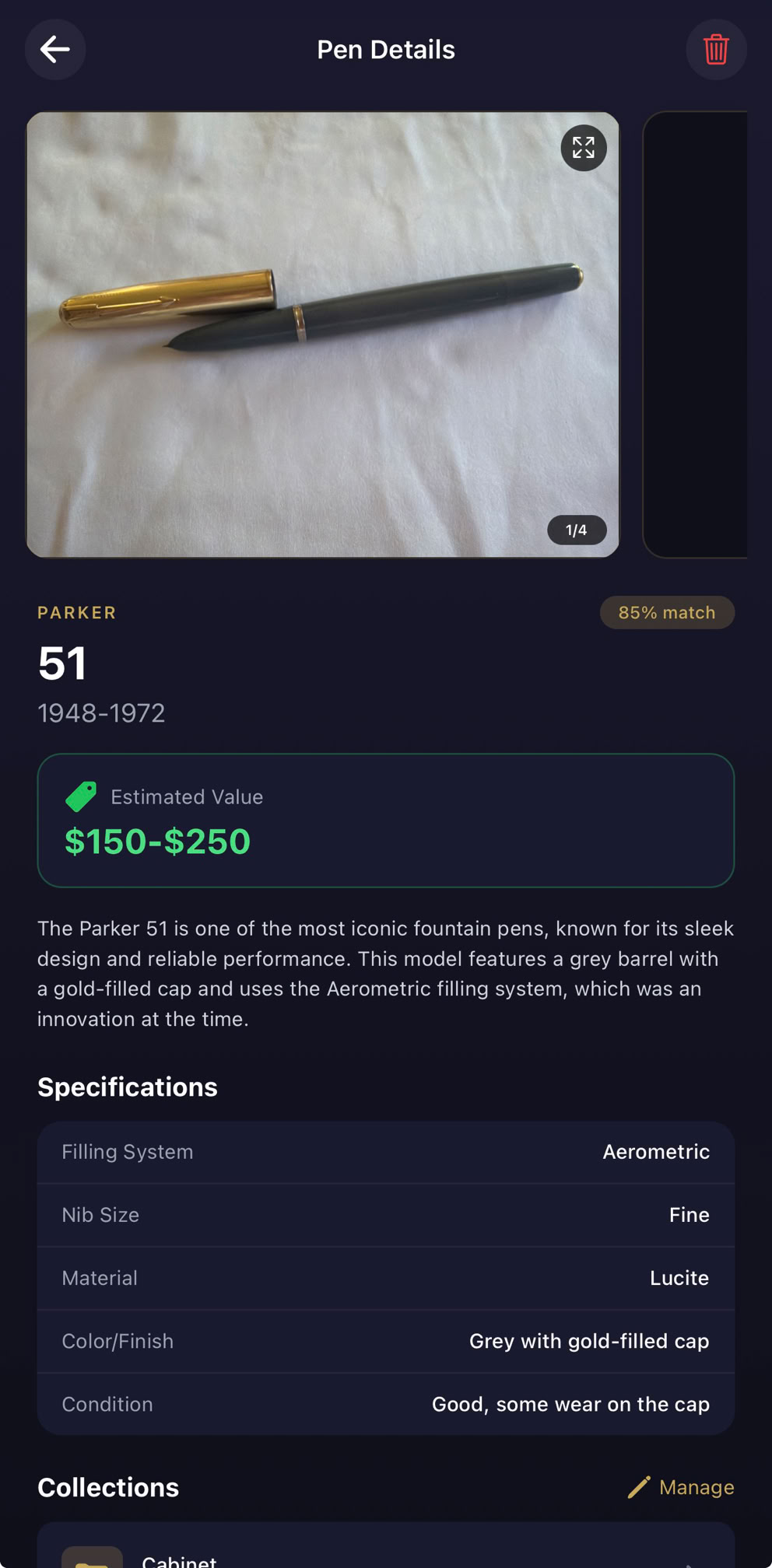View the next photo tile in carousel
This screenshot has height=1568, width=772.
pyautogui.click(x=695, y=334)
